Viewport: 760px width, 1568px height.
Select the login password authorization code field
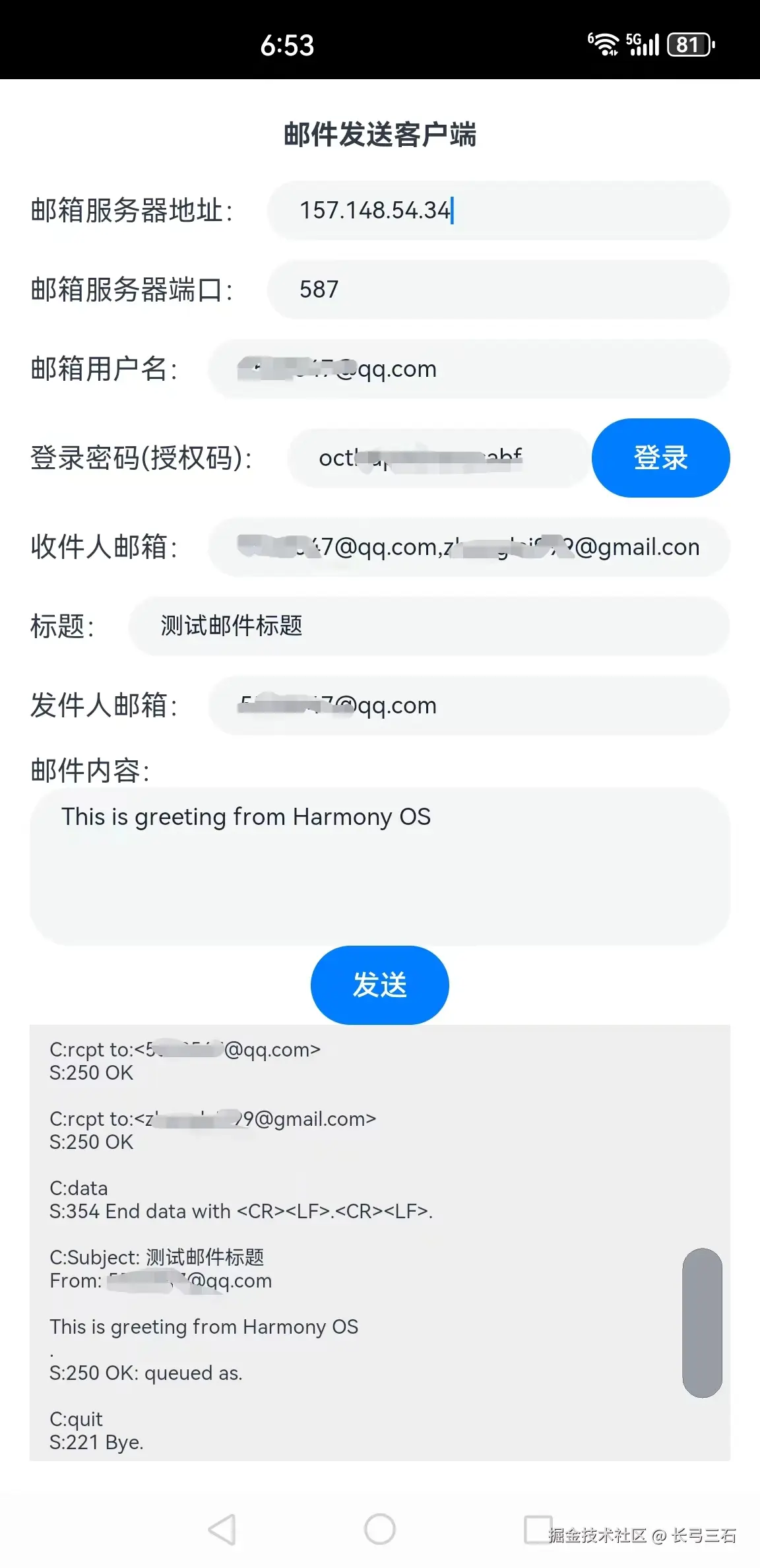[438, 458]
